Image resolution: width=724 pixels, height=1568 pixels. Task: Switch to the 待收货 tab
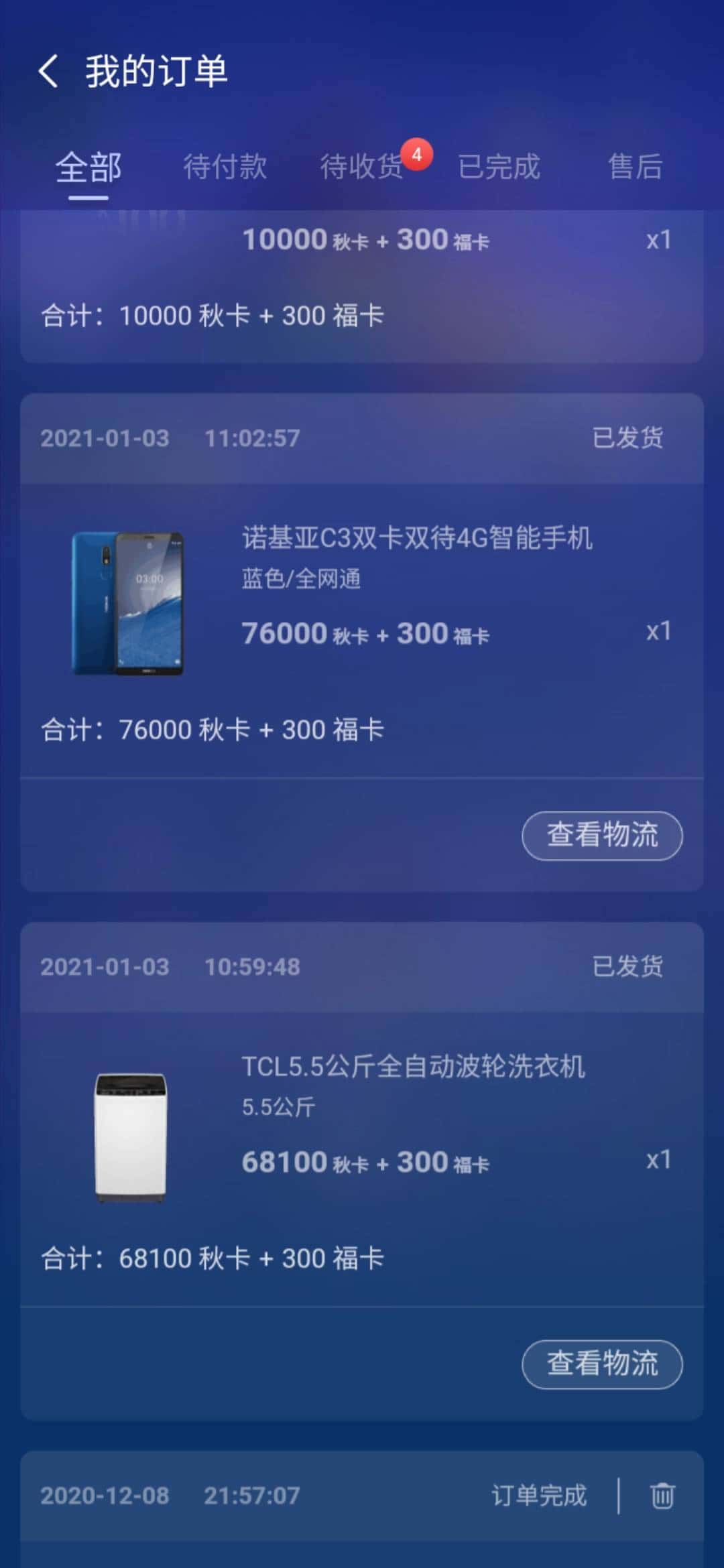pos(364,168)
